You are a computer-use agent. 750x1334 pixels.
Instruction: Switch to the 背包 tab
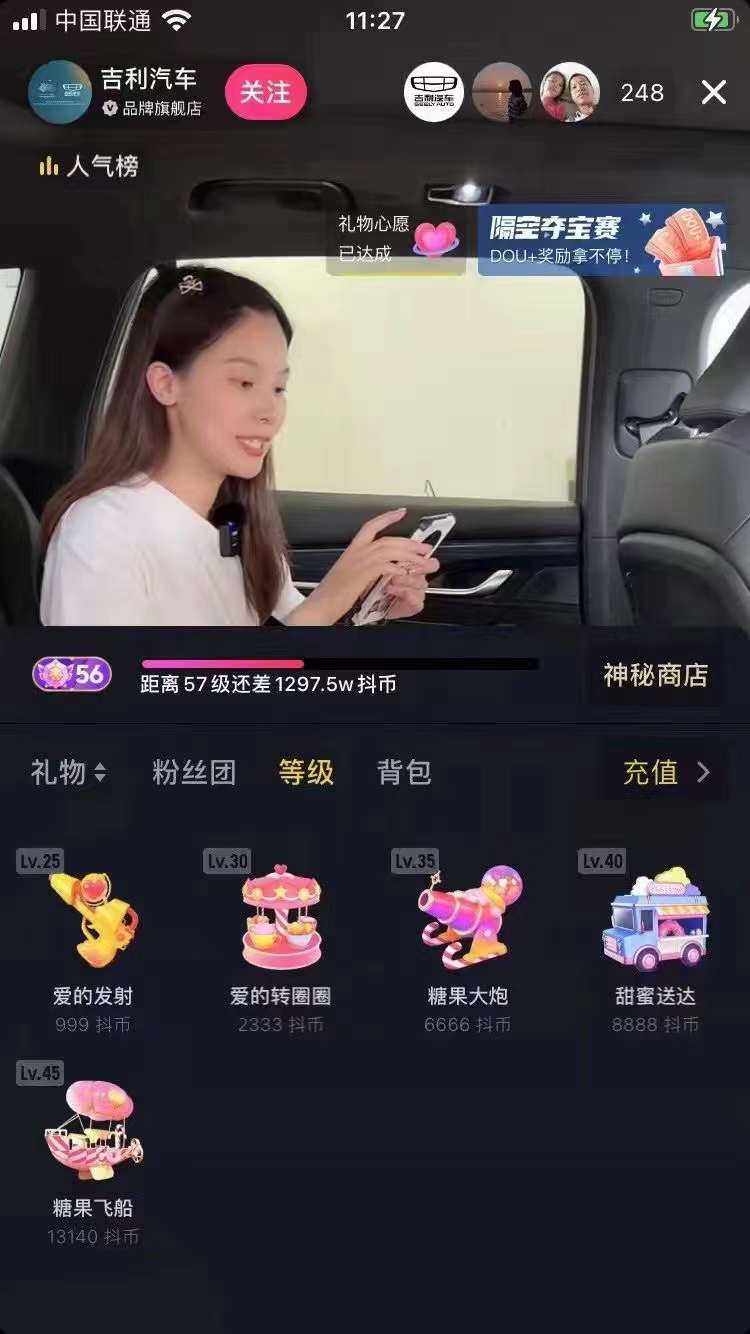pos(404,772)
